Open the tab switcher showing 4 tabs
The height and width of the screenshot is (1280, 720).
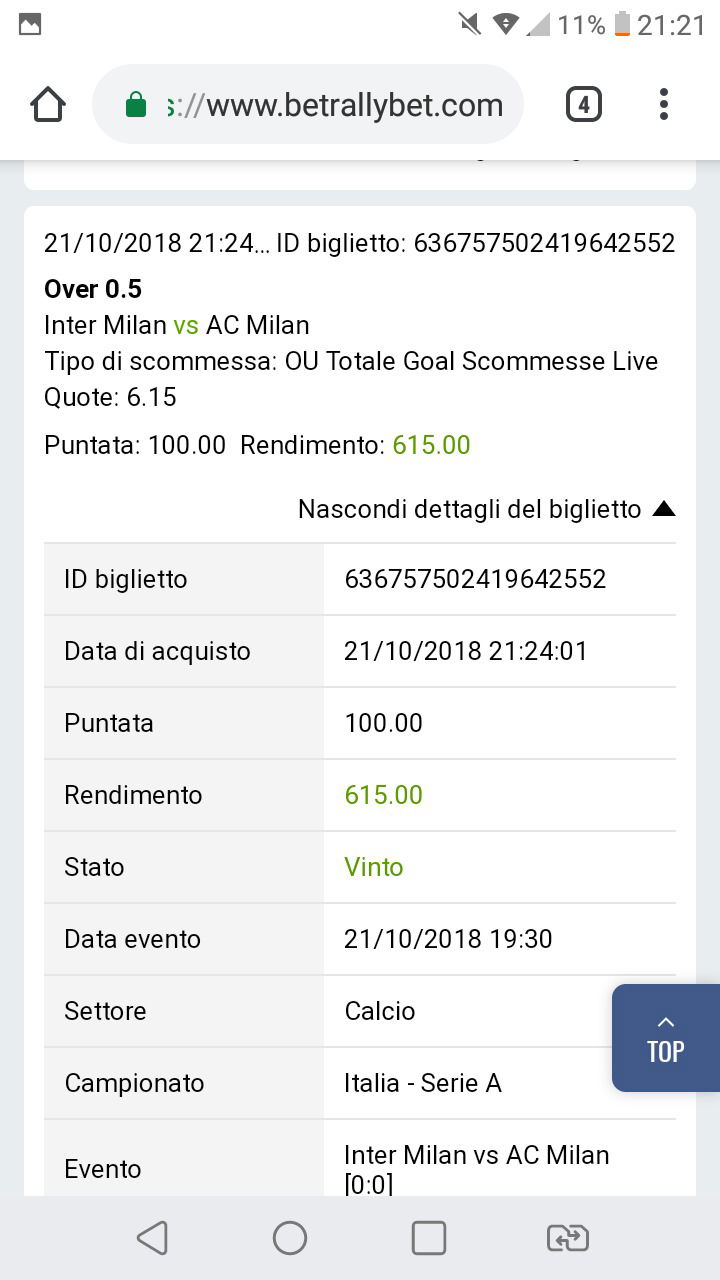point(584,104)
